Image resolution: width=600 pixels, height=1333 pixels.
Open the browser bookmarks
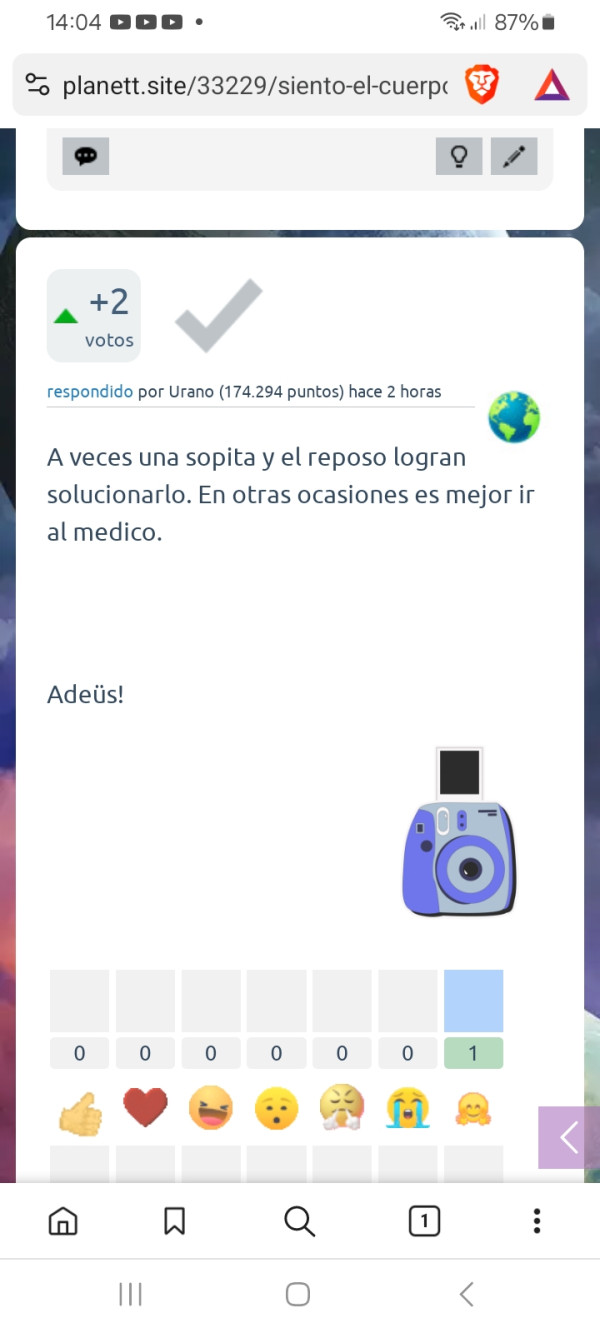tap(175, 1220)
